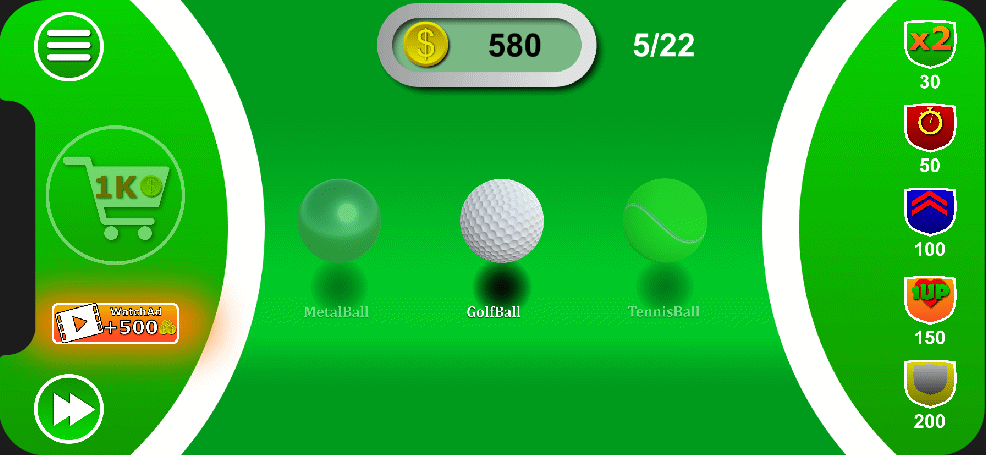Watch Ad for +500 coins
This screenshot has height=455, width=986.
(116, 323)
